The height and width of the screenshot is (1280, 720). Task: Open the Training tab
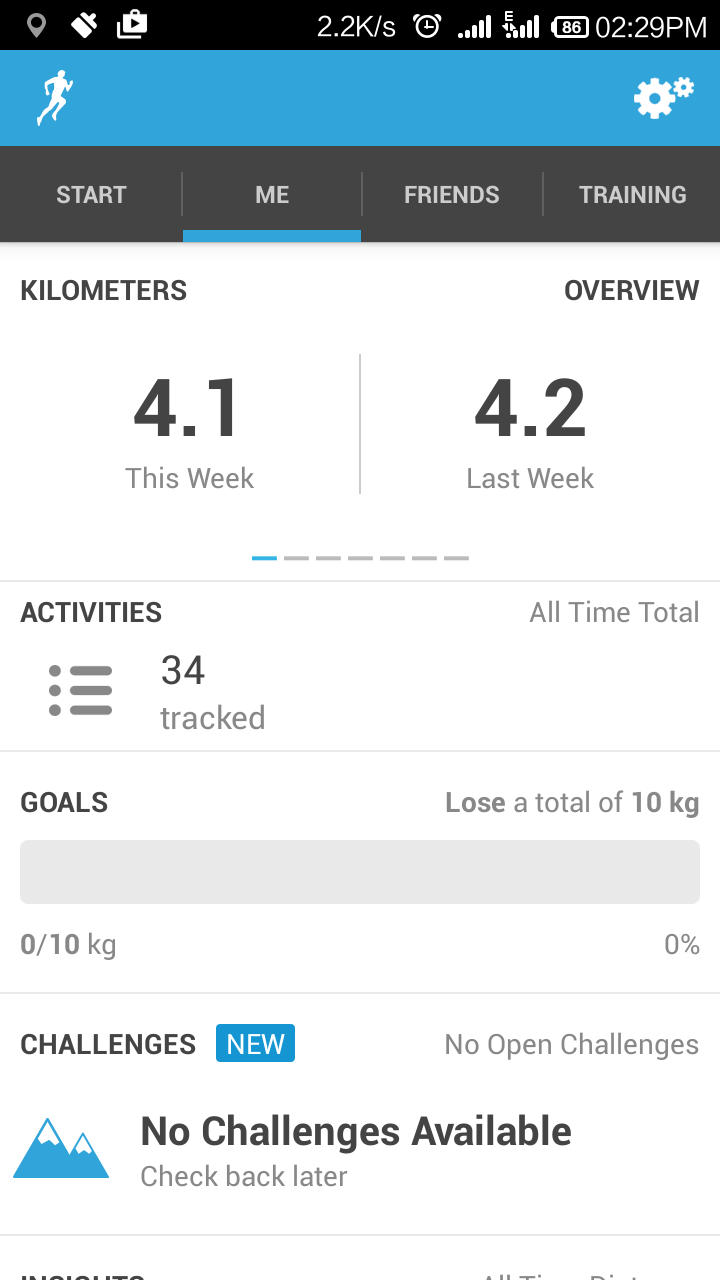tap(632, 195)
